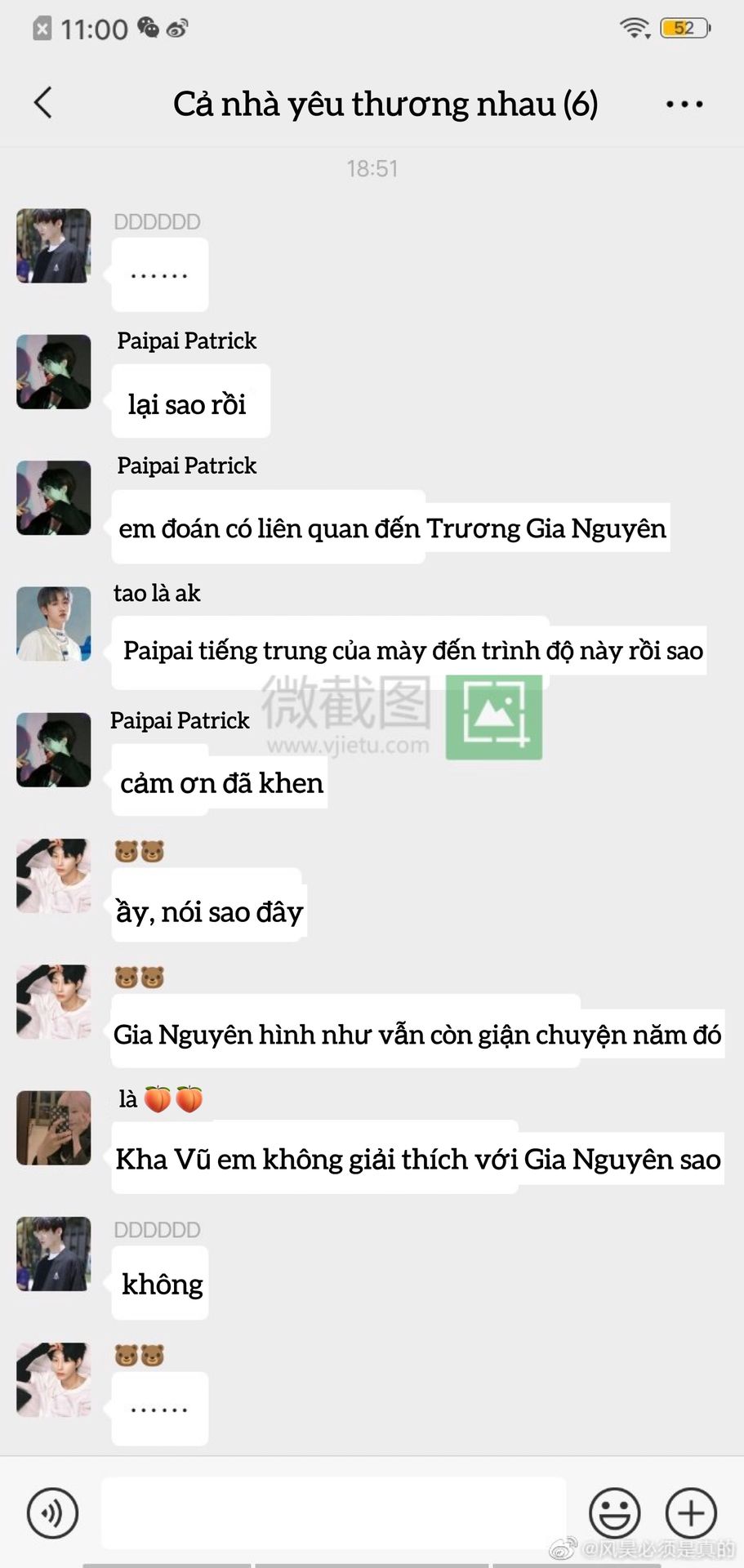Open Paipai Patrick's avatar beside 'lại sao rồi'

click(x=54, y=372)
